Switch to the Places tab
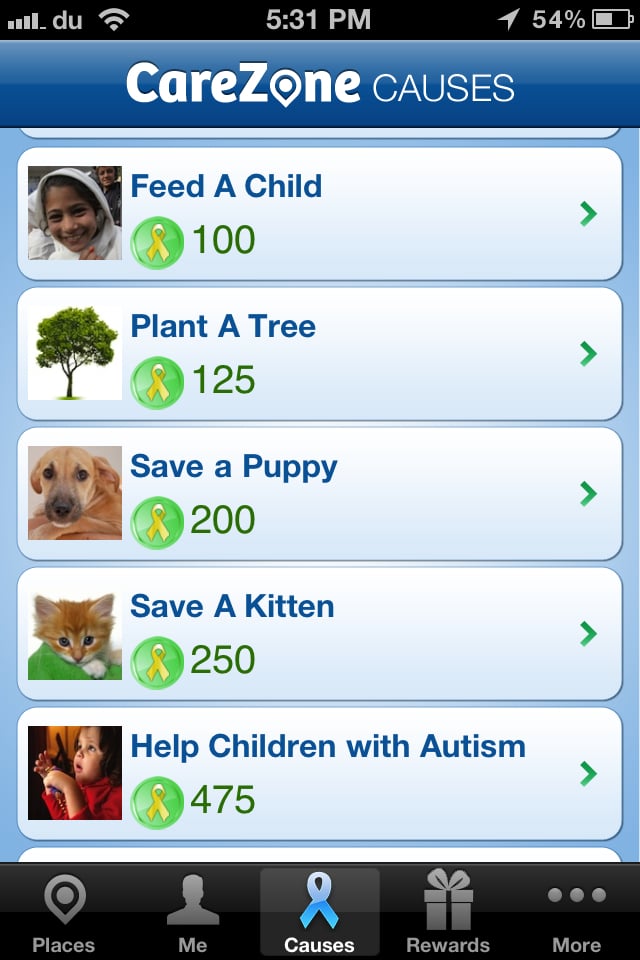640x960 pixels. 64,912
